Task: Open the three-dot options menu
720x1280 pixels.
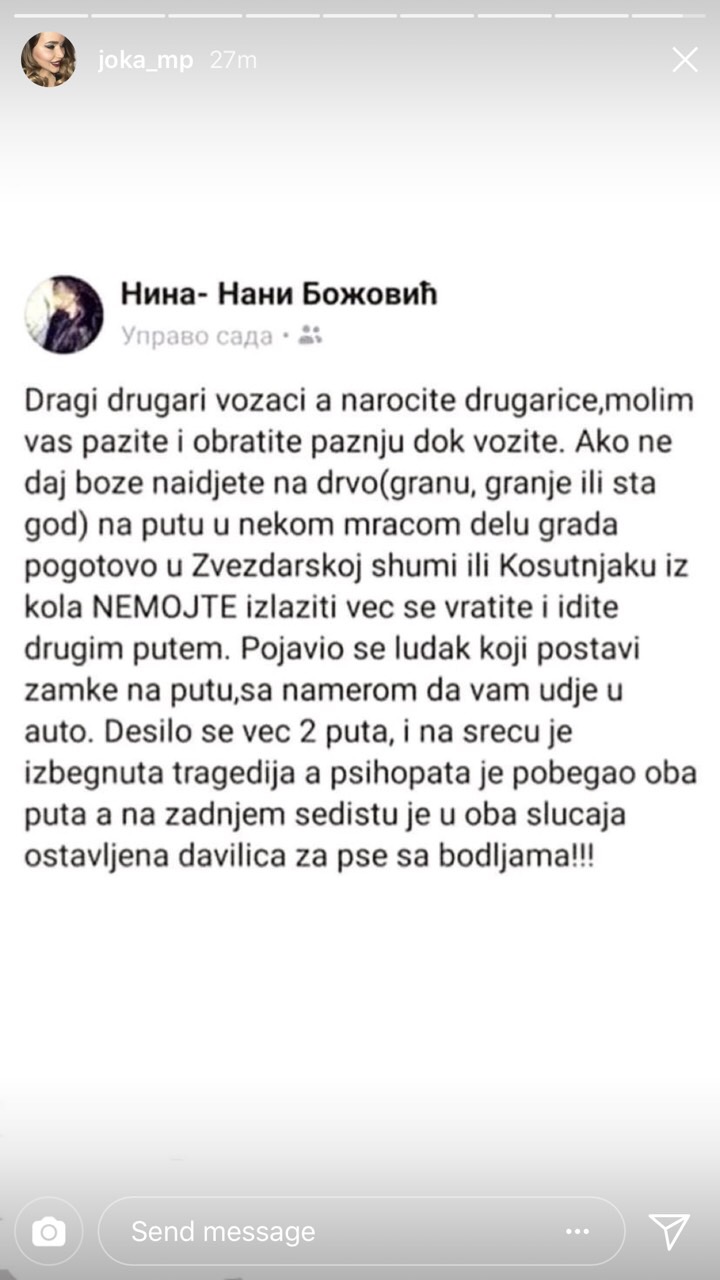Action: (x=577, y=1231)
